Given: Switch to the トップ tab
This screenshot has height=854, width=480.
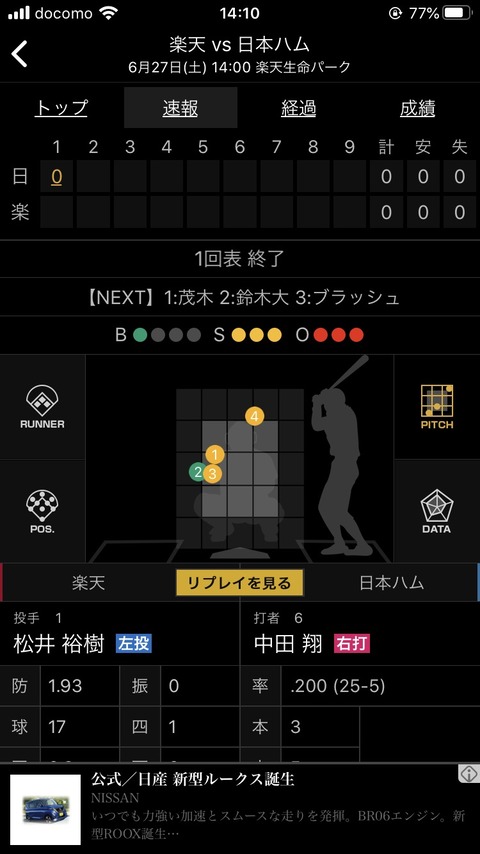Looking at the screenshot, I should (x=61, y=108).
